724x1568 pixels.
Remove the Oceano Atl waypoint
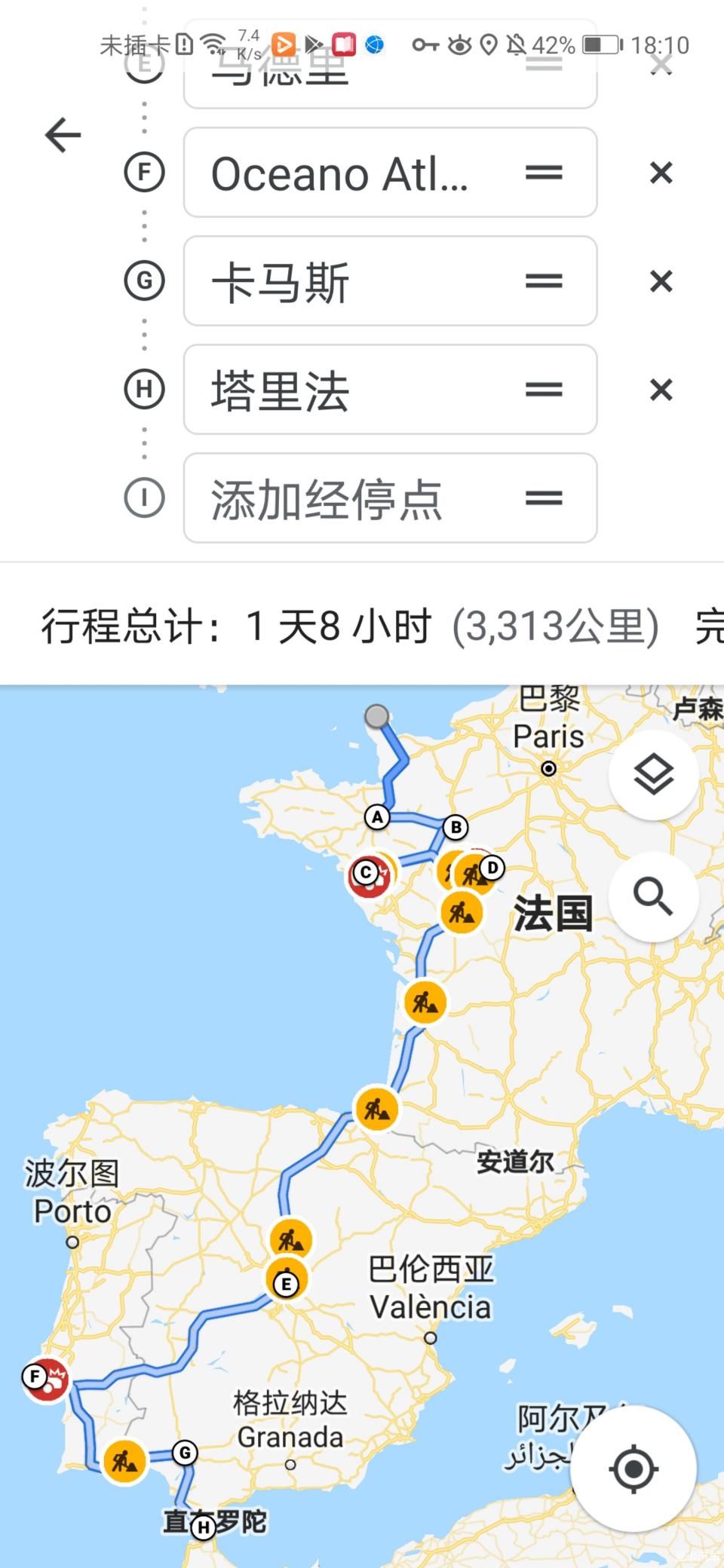tap(661, 173)
